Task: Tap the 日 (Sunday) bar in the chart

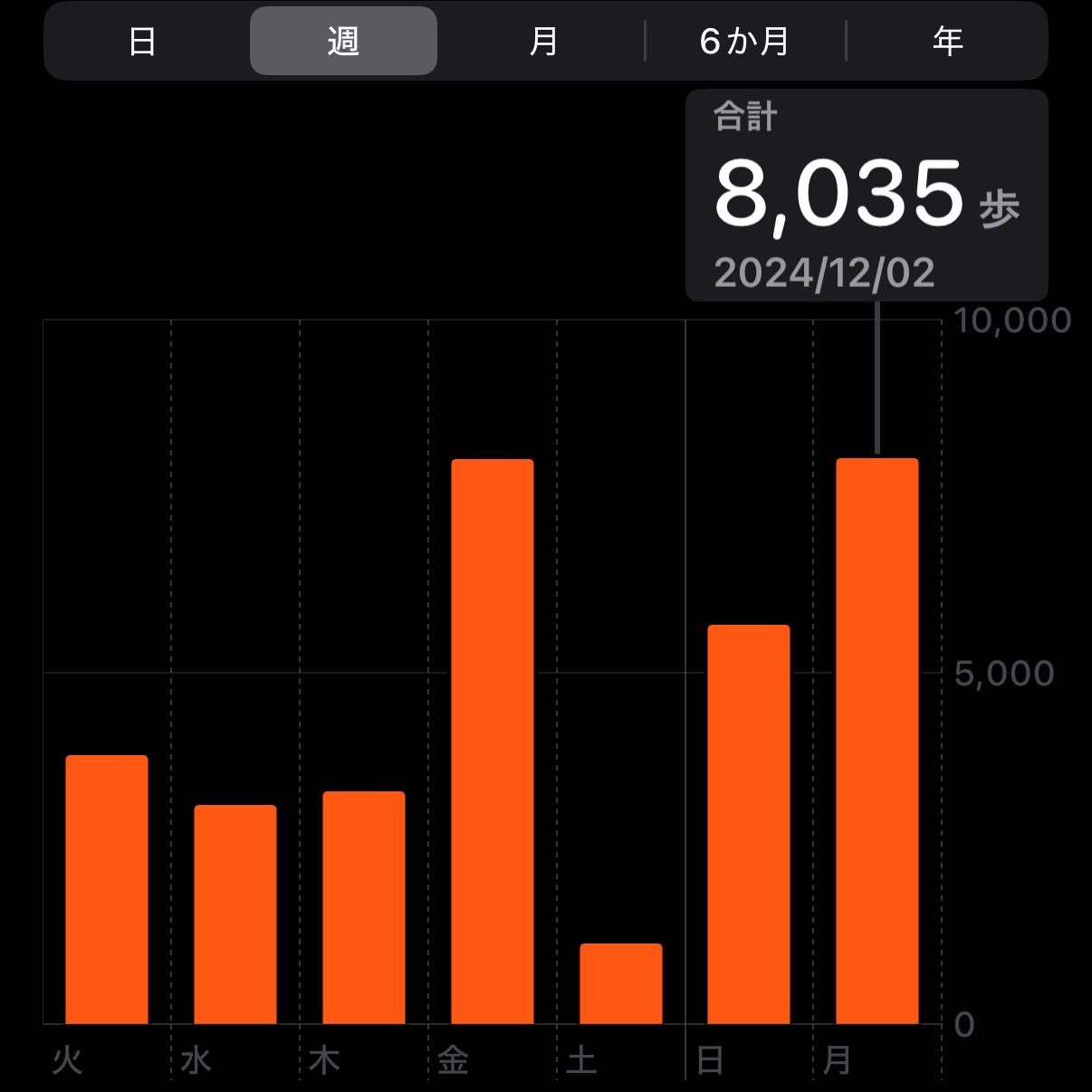Action: pos(748,824)
